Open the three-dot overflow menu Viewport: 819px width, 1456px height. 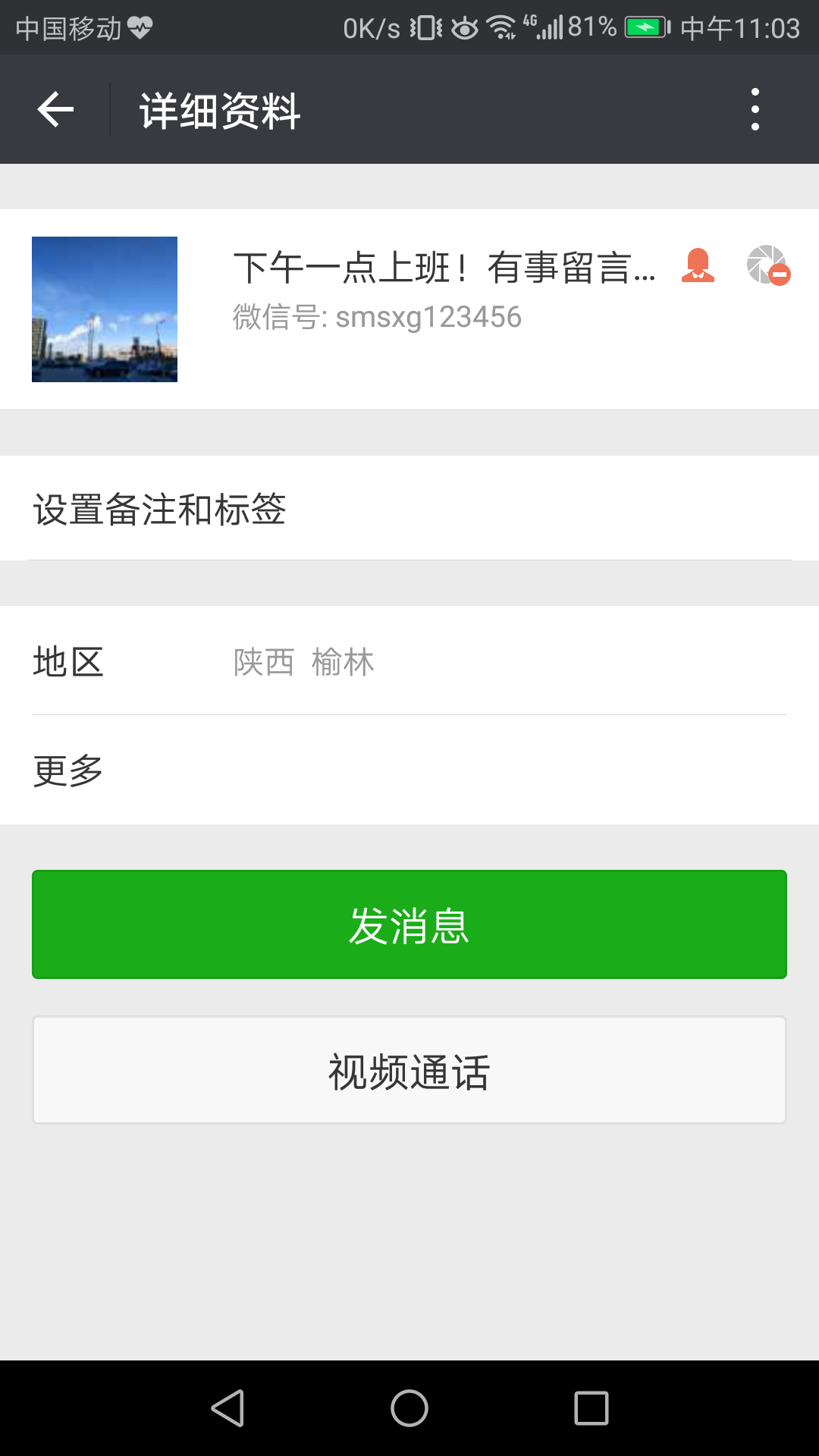755,109
